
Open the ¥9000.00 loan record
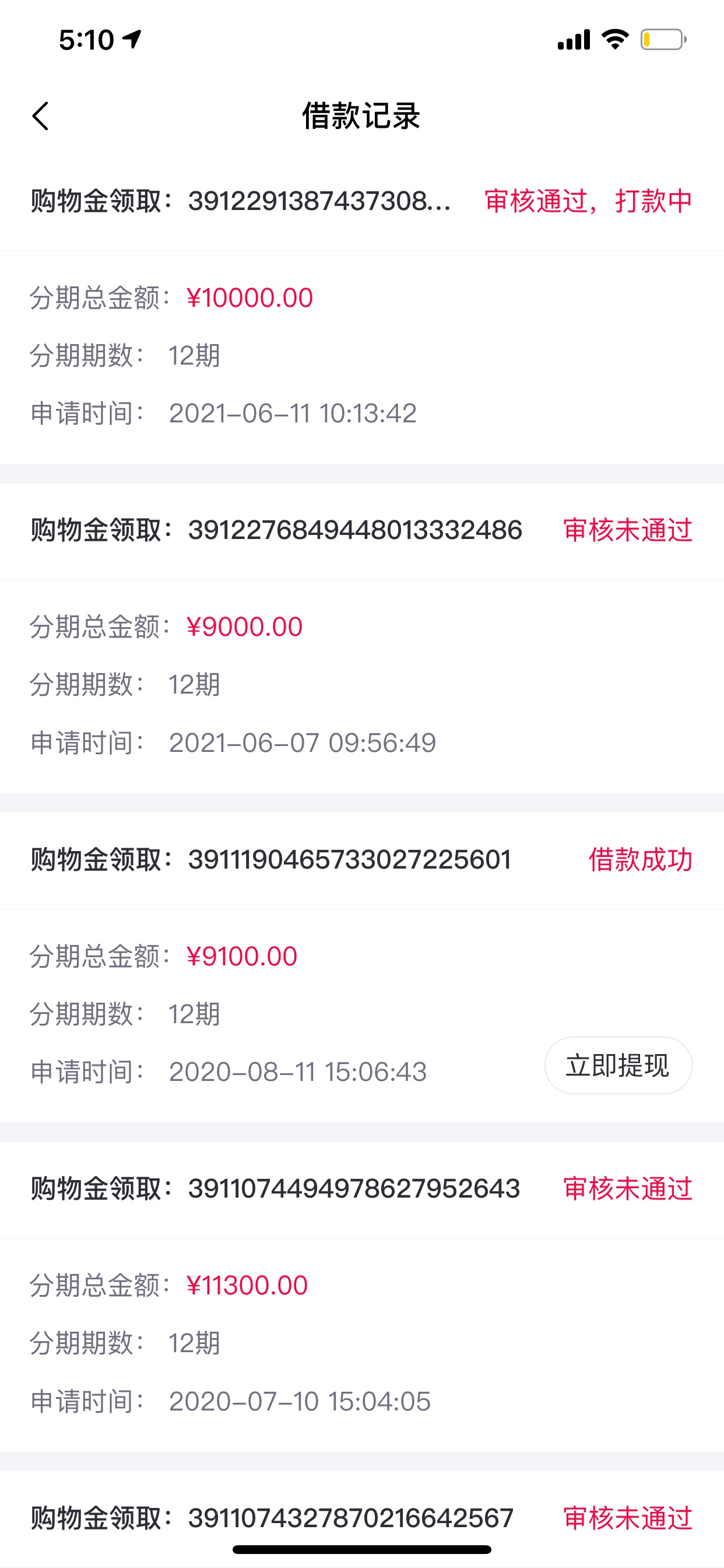tap(362, 638)
